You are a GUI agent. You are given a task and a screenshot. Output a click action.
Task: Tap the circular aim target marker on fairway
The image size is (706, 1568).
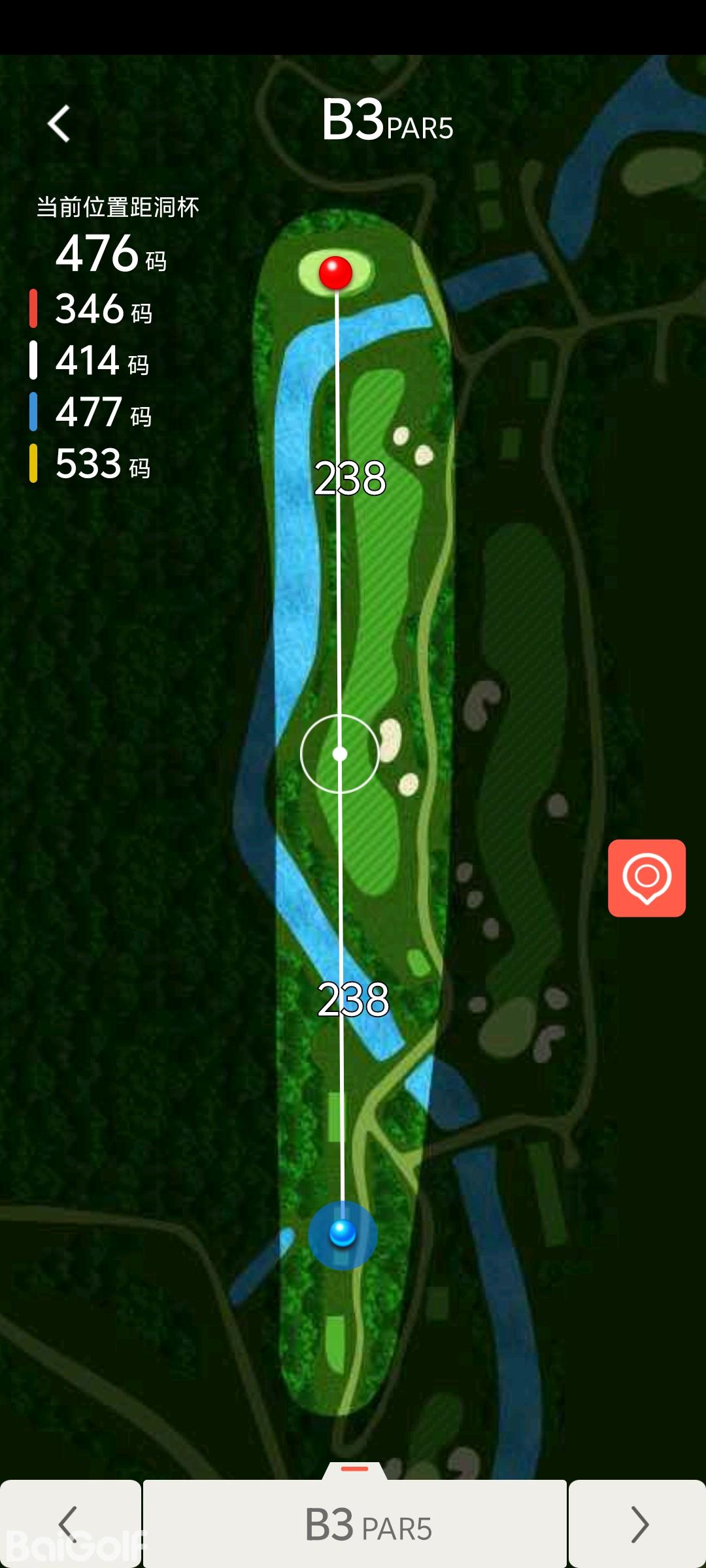point(339,754)
